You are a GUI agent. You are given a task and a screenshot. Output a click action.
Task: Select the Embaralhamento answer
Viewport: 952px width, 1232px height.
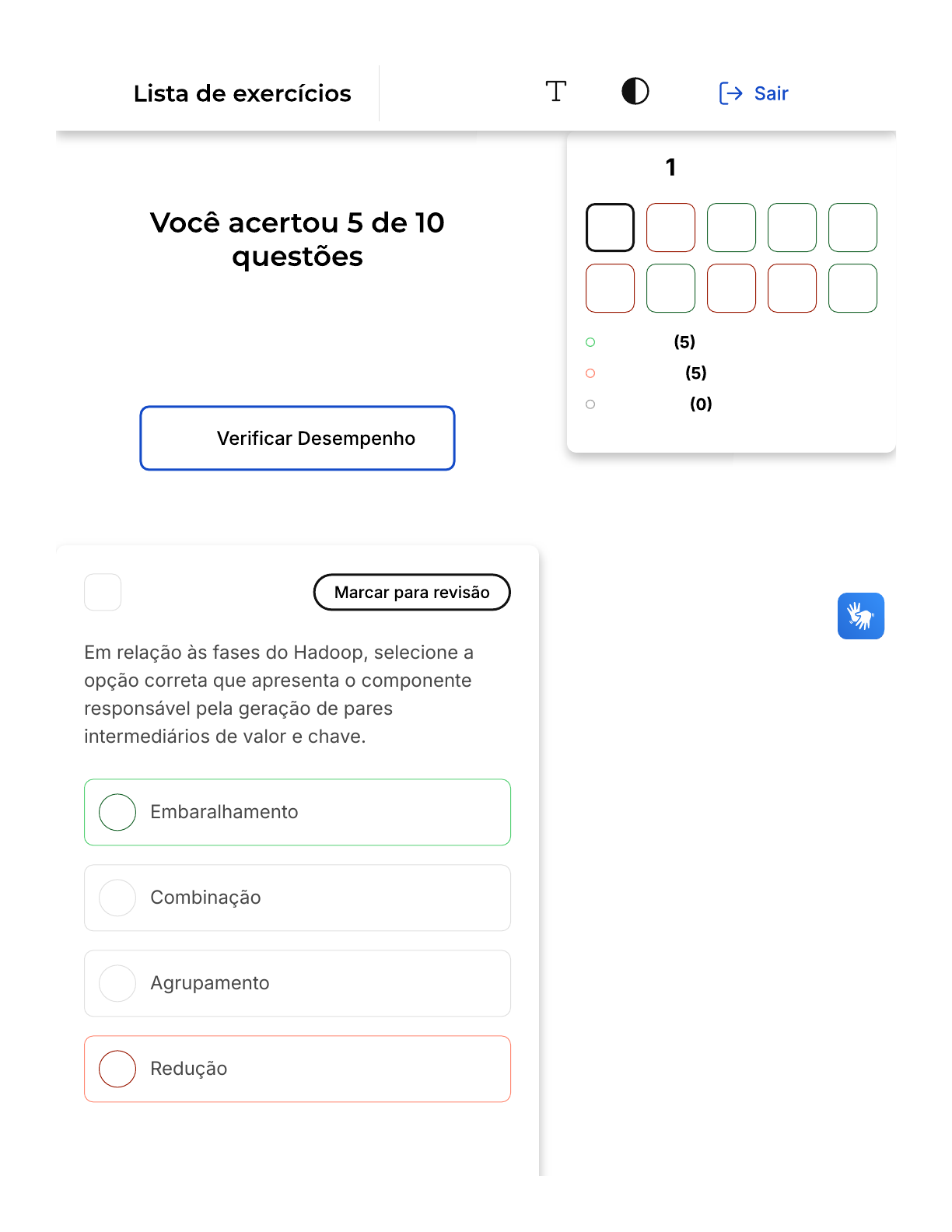[x=297, y=812]
